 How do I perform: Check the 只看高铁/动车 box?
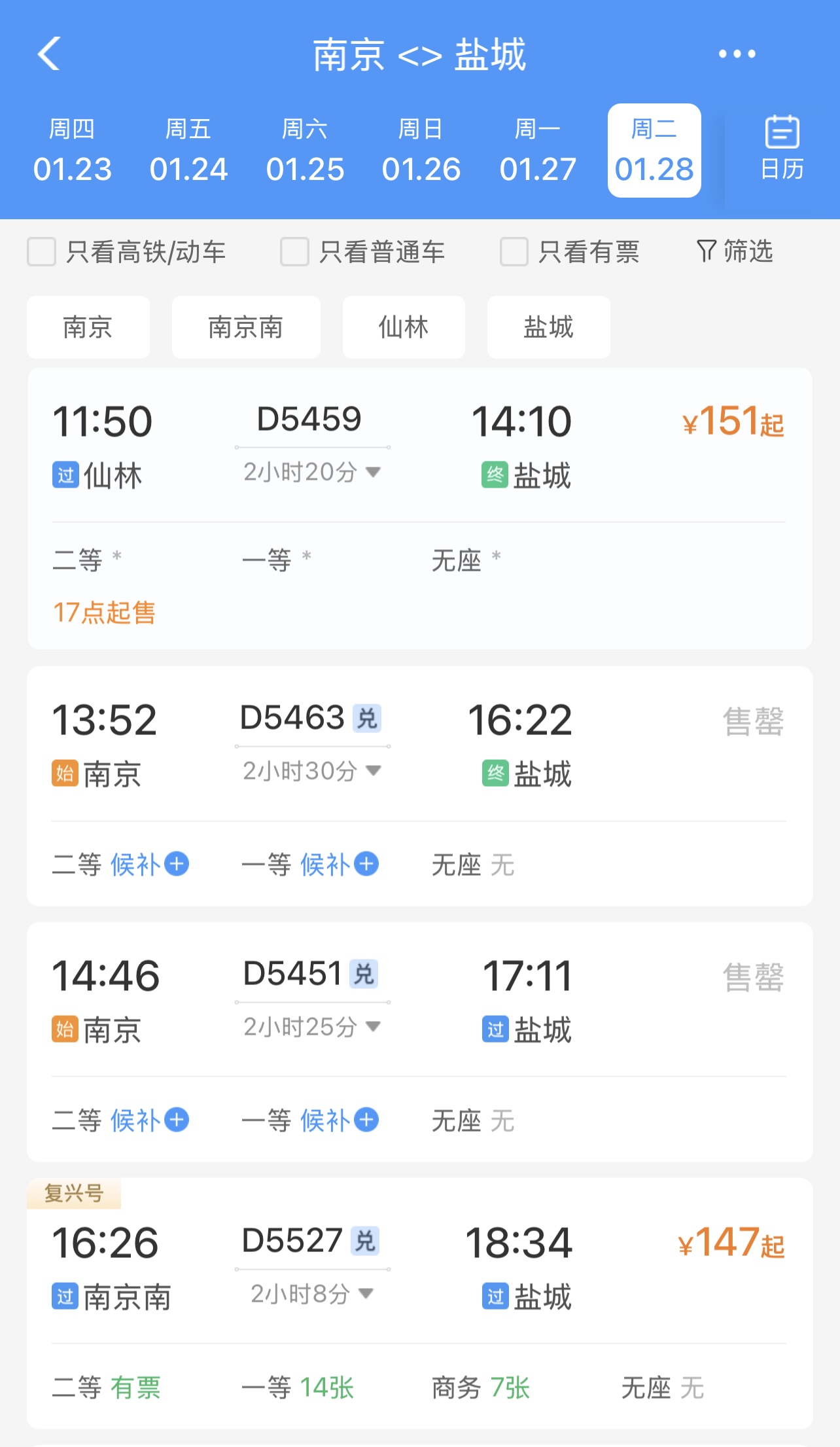[x=42, y=252]
